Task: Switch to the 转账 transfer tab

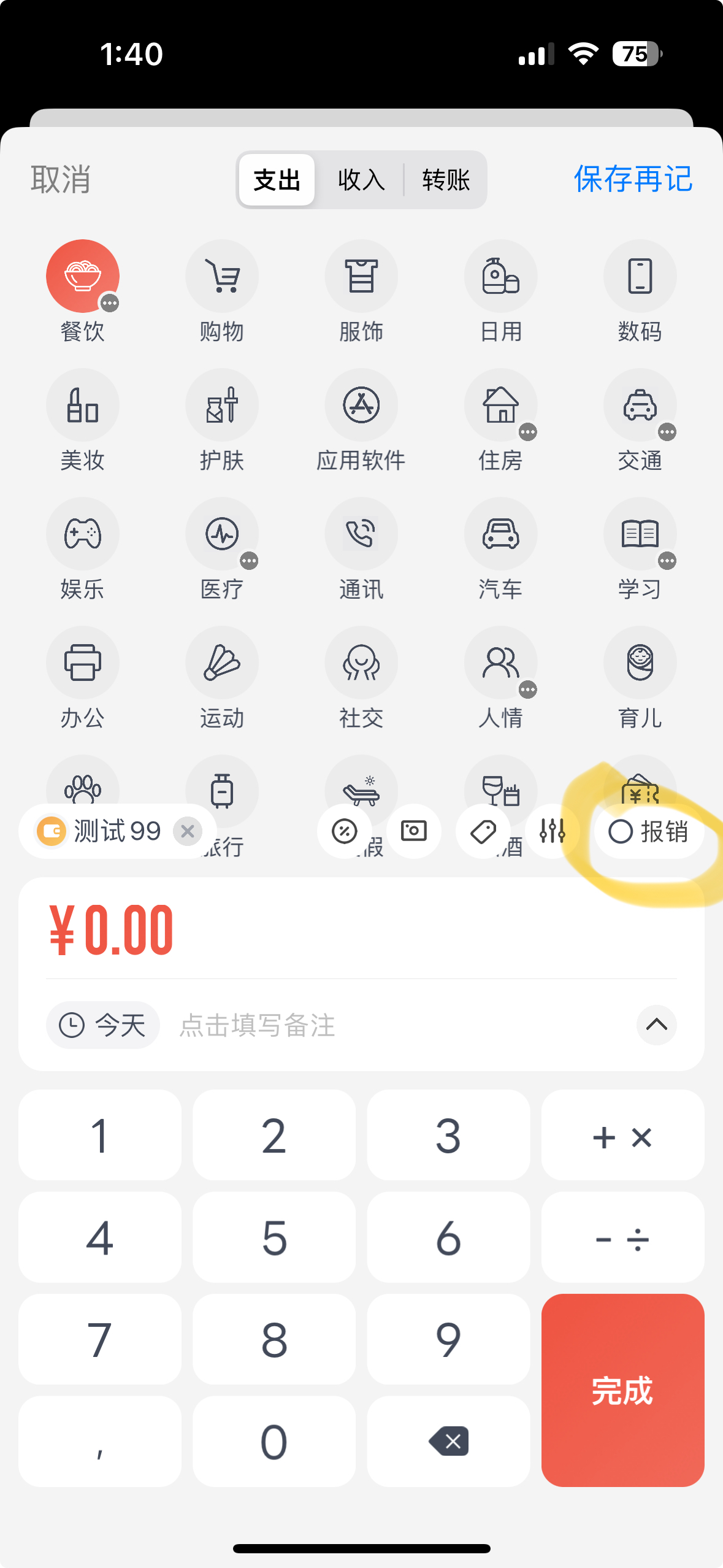Action: click(x=446, y=180)
